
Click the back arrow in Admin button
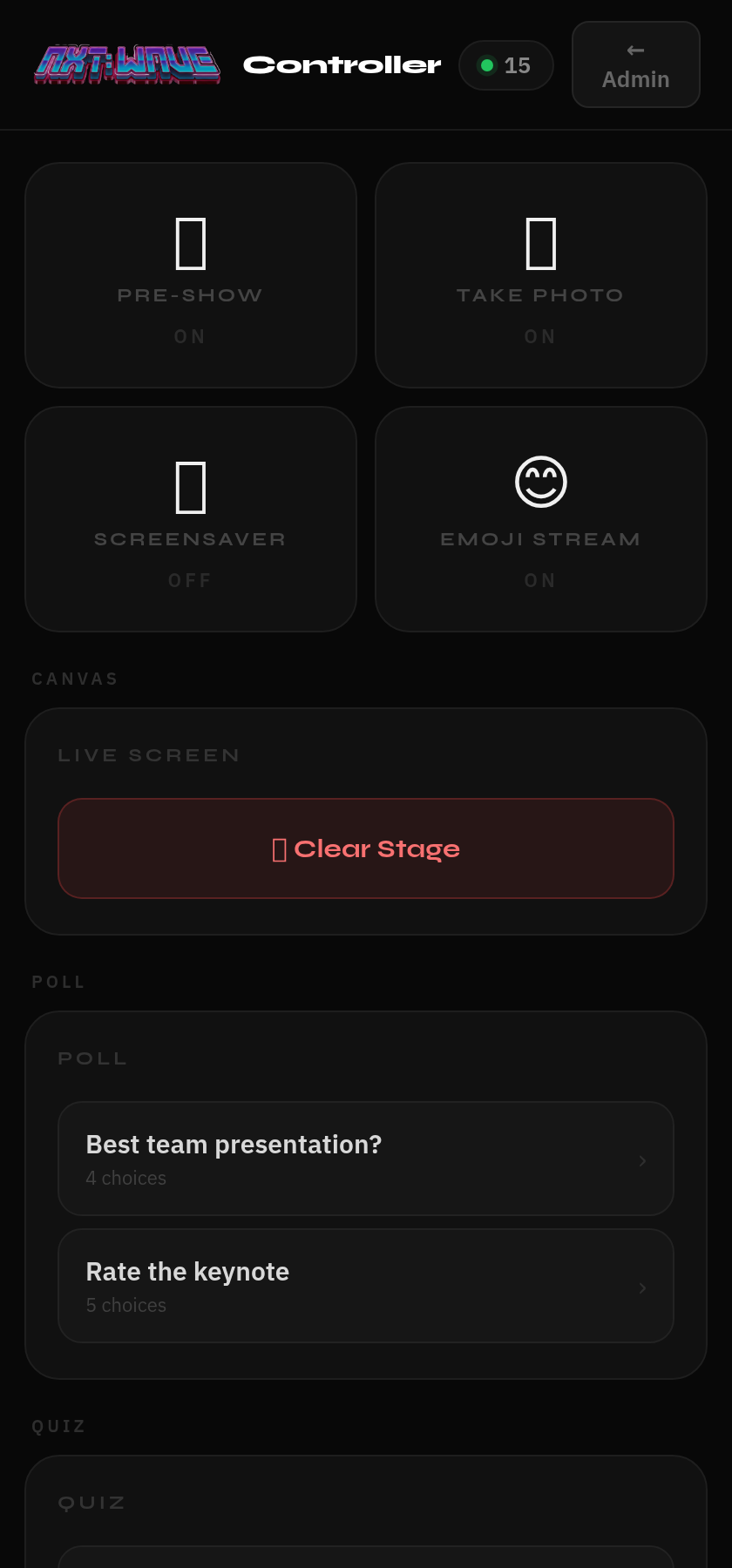tap(635, 51)
